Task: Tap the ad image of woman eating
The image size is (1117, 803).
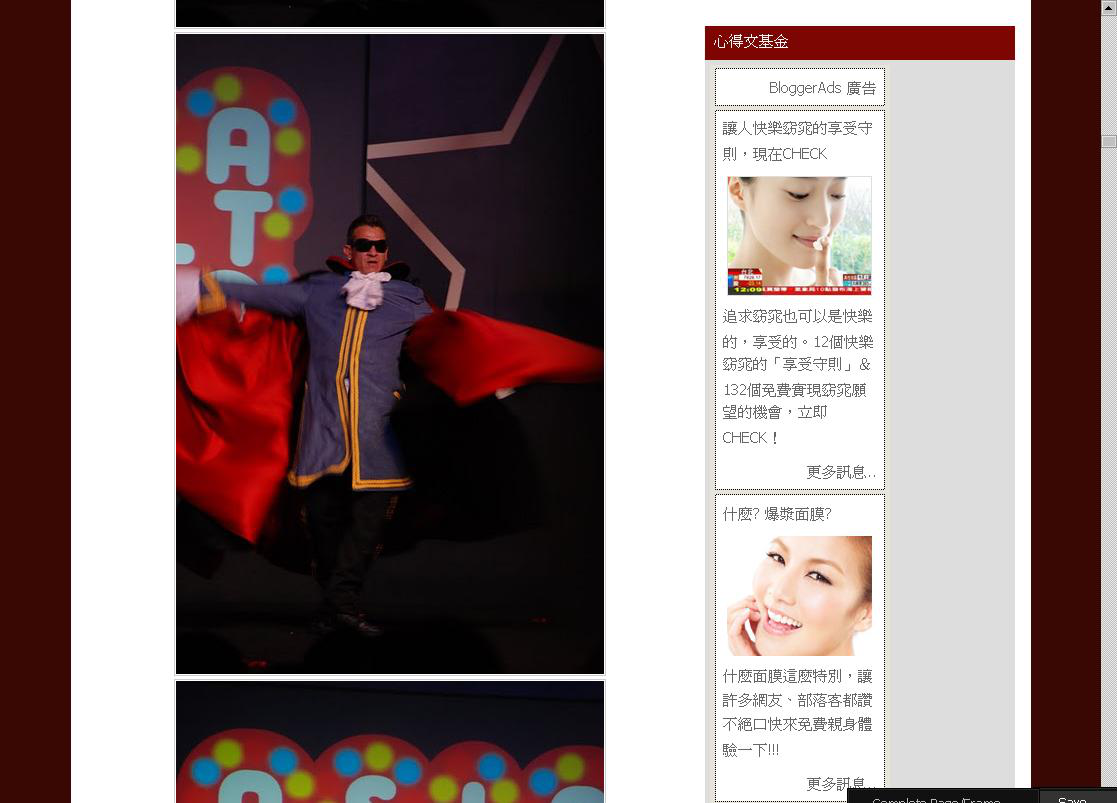Action: 799,235
